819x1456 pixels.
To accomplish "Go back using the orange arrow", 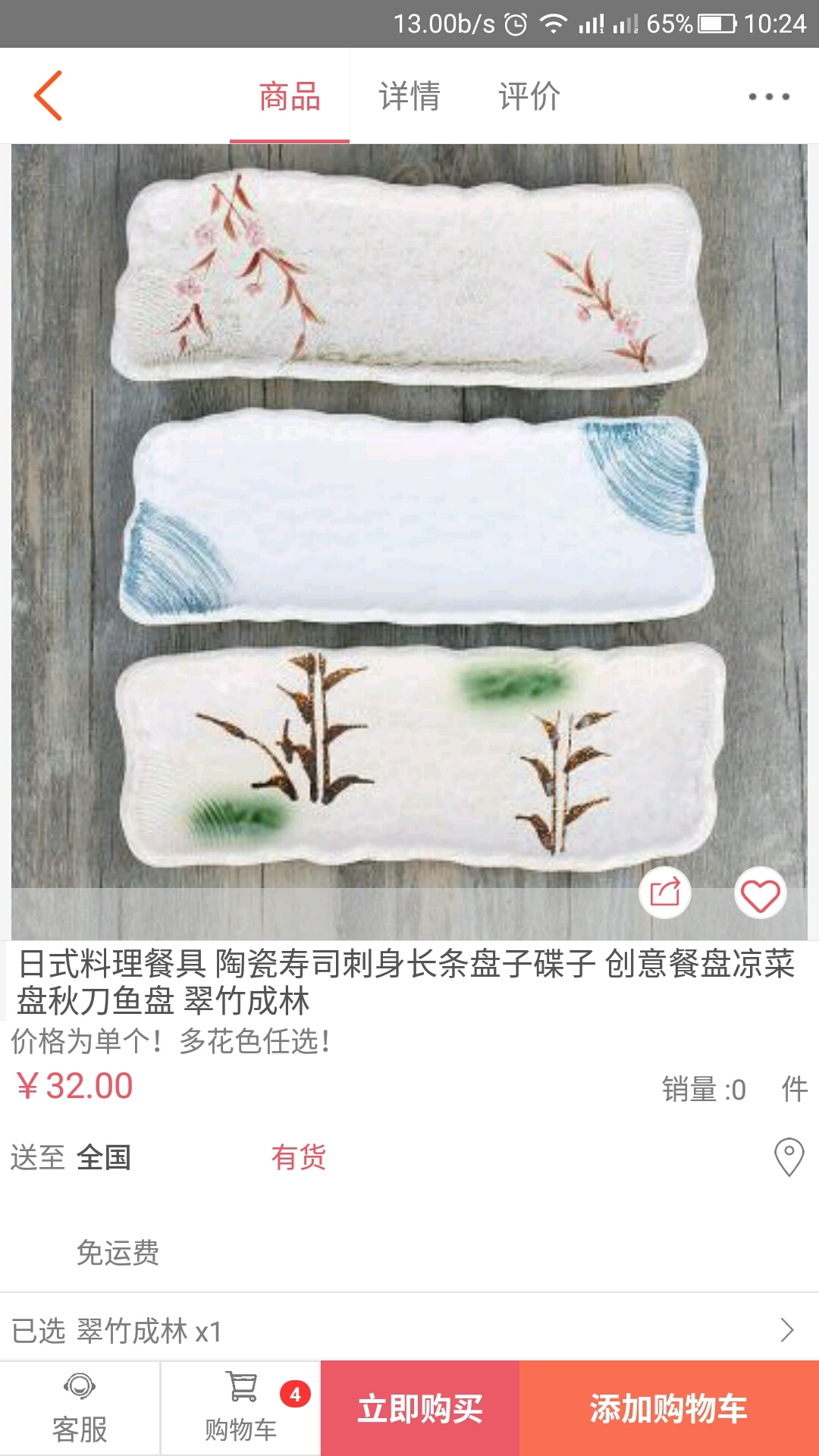I will click(x=48, y=96).
